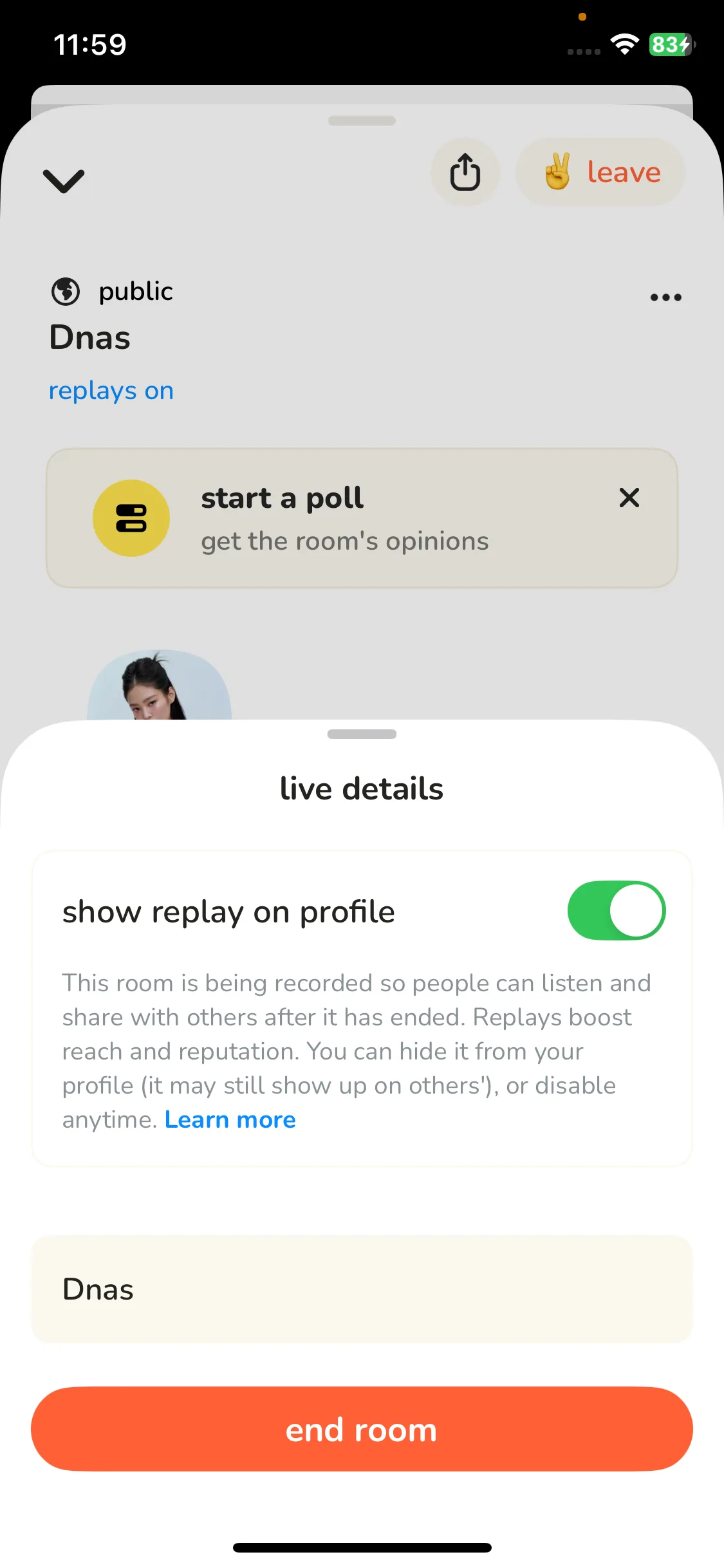Open the three-dot room options menu

tap(665, 297)
